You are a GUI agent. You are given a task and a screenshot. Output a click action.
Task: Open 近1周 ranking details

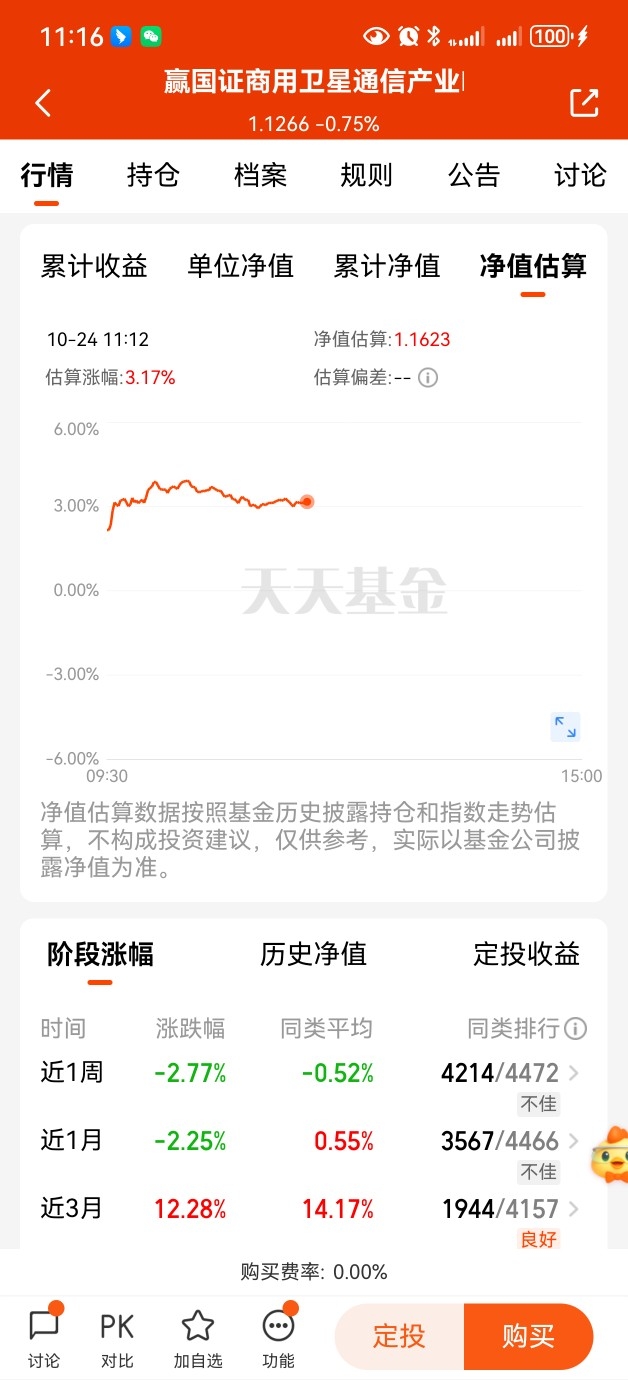coord(573,1073)
